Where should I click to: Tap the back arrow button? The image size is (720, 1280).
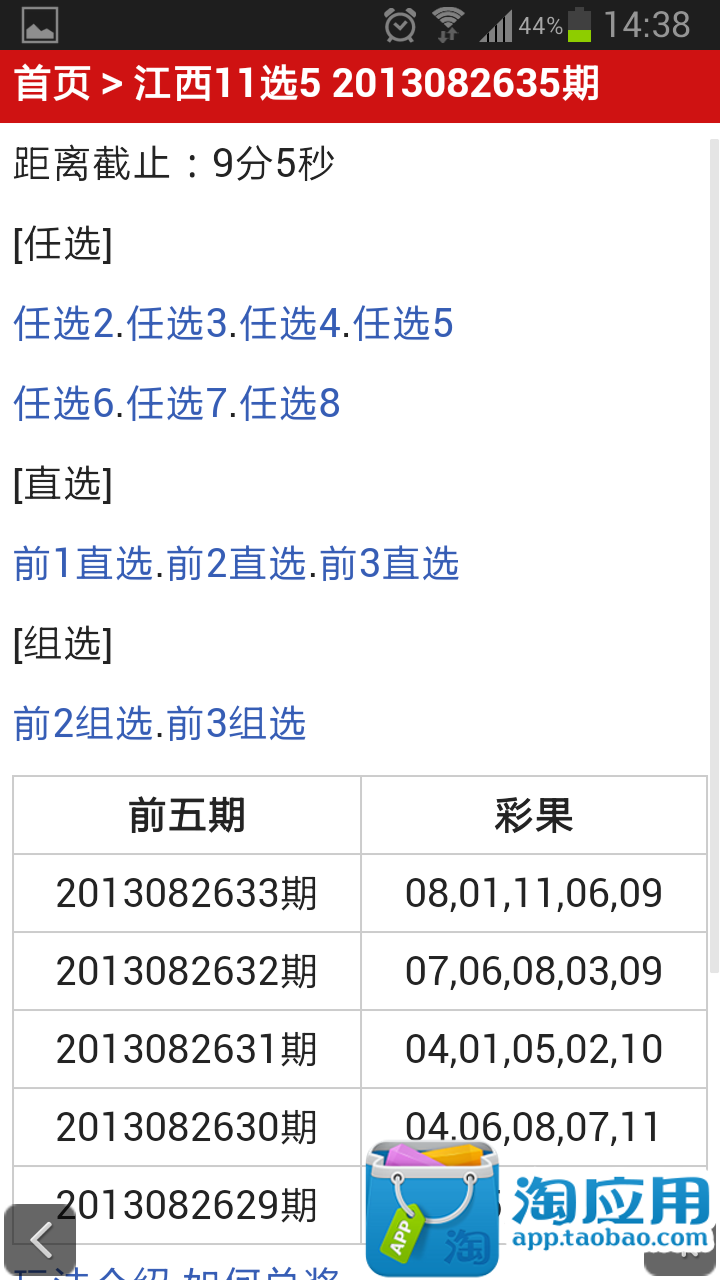40,1240
